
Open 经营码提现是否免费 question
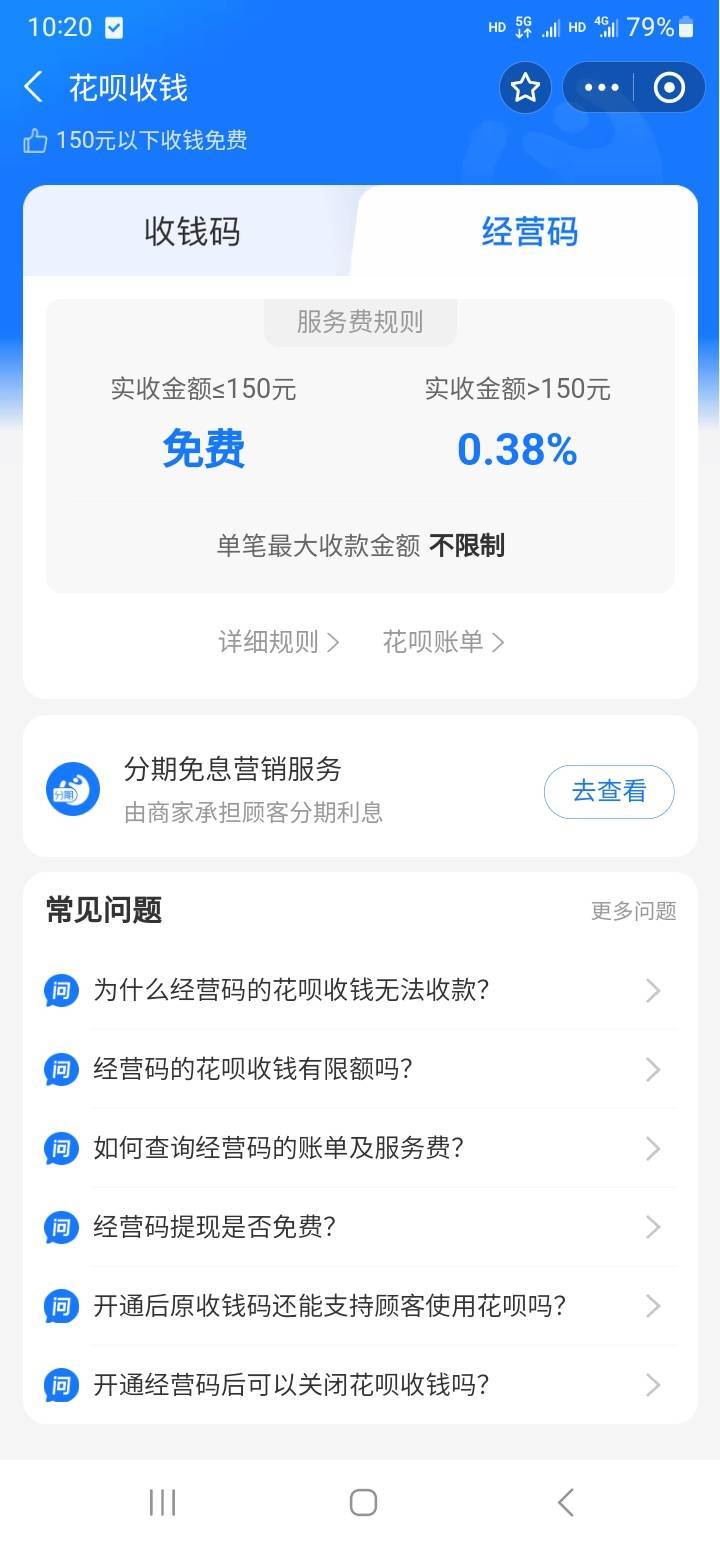pos(360,1227)
